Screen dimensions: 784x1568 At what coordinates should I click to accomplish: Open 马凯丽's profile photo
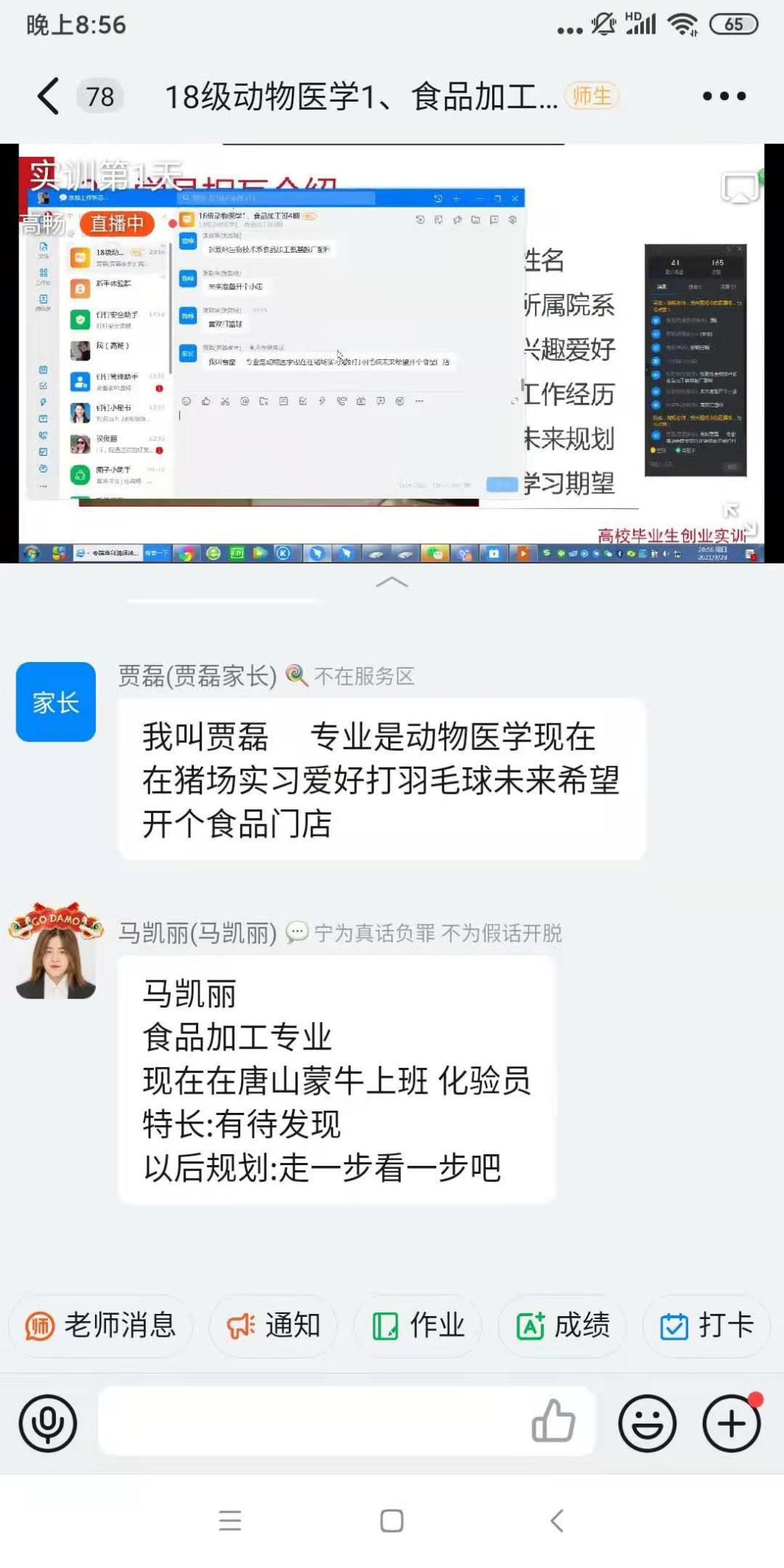click(x=56, y=952)
